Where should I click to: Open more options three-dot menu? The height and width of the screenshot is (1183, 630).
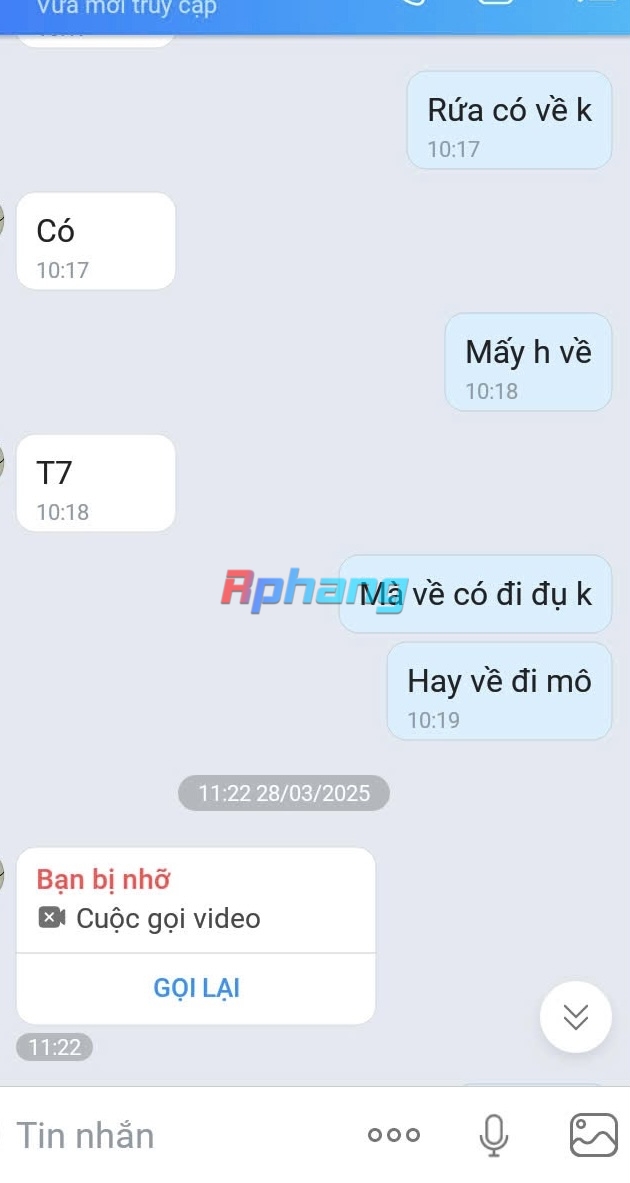(393, 1134)
